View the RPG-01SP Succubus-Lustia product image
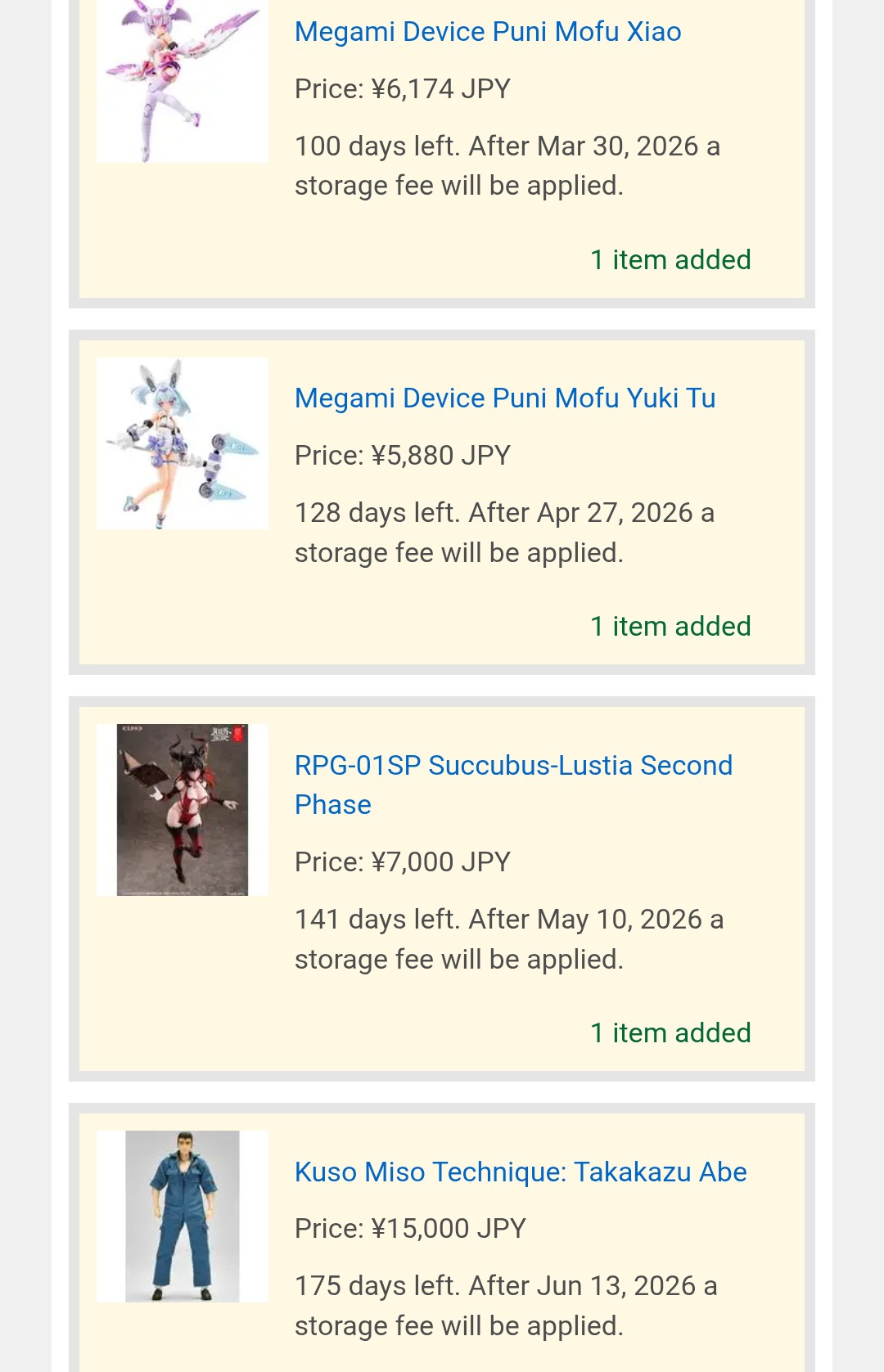Screen dimensions: 884x1372 point(182,810)
